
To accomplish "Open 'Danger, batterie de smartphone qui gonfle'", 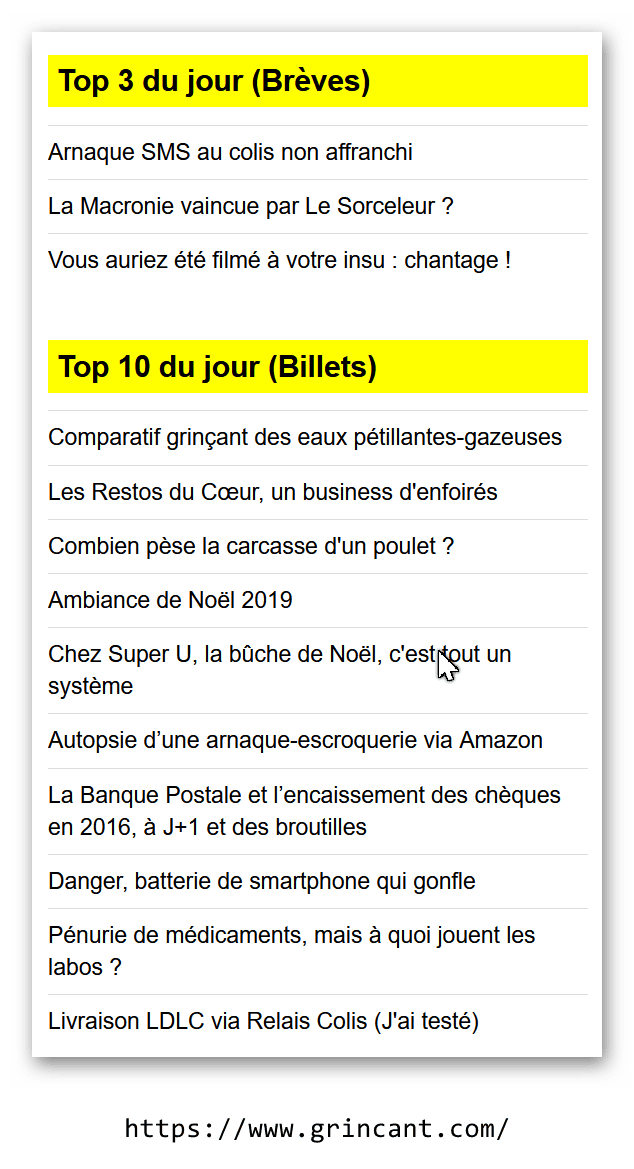I will coord(261,880).
